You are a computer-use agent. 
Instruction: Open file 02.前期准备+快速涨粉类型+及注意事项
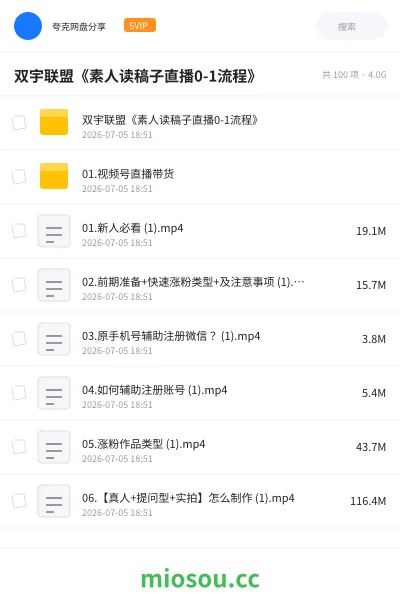(200, 285)
